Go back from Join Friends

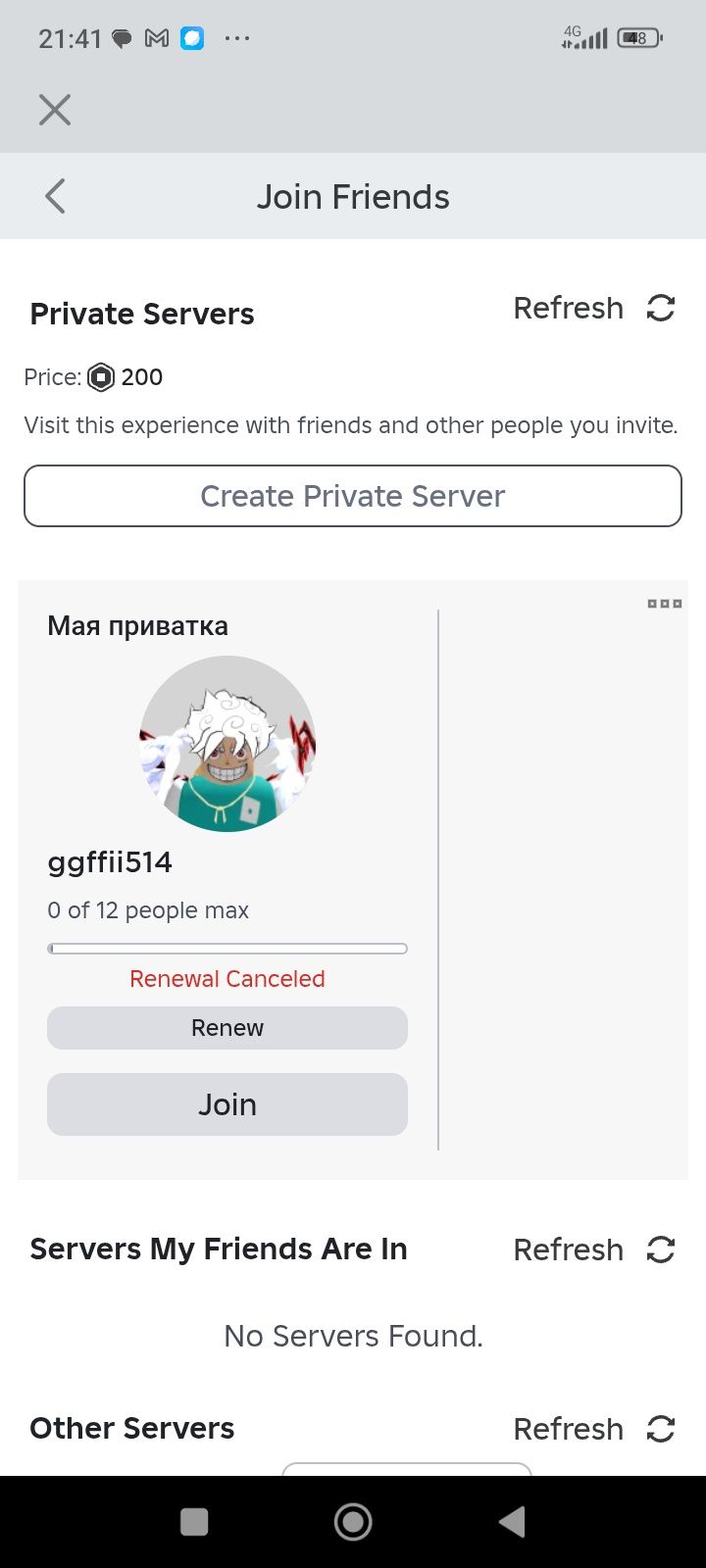pos(55,196)
